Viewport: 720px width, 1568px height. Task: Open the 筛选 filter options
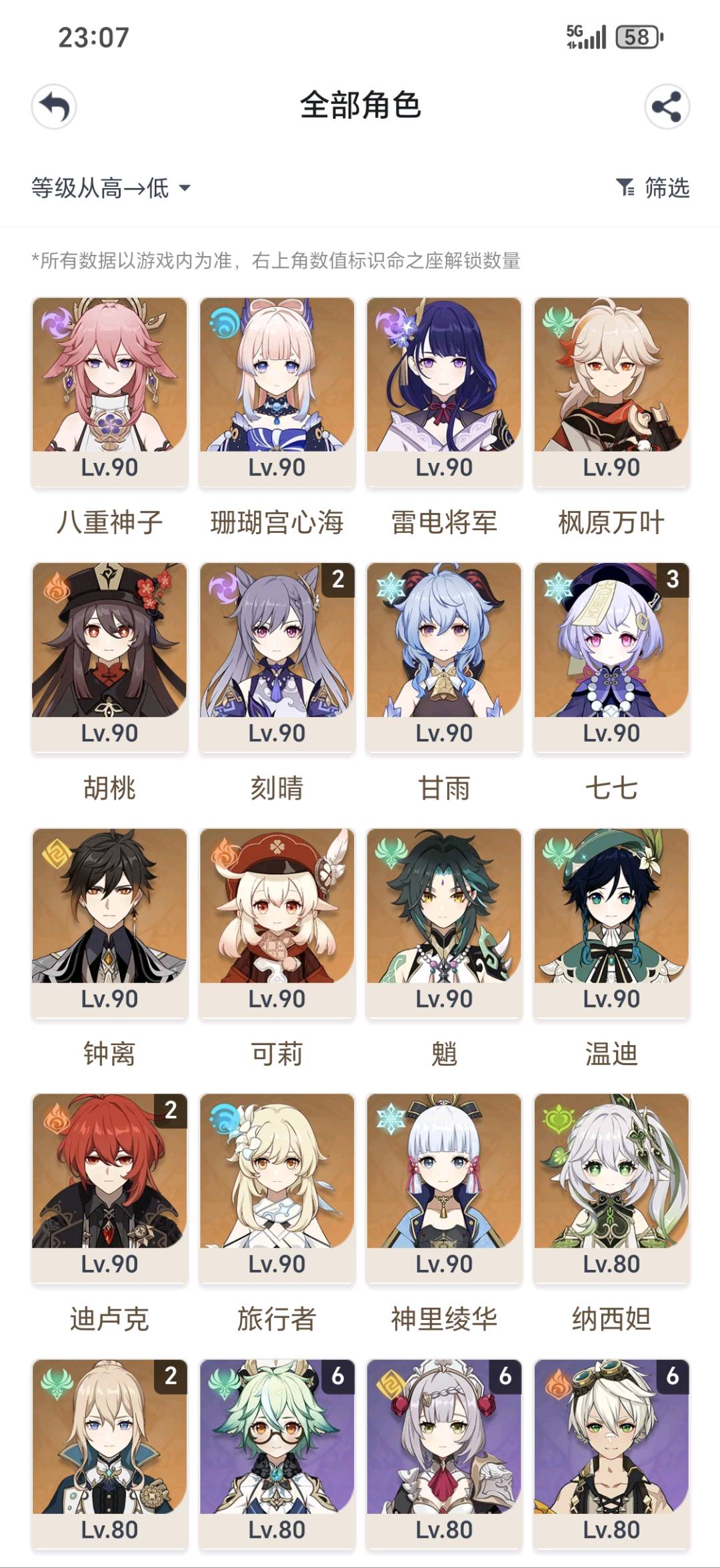[x=653, y=188]
